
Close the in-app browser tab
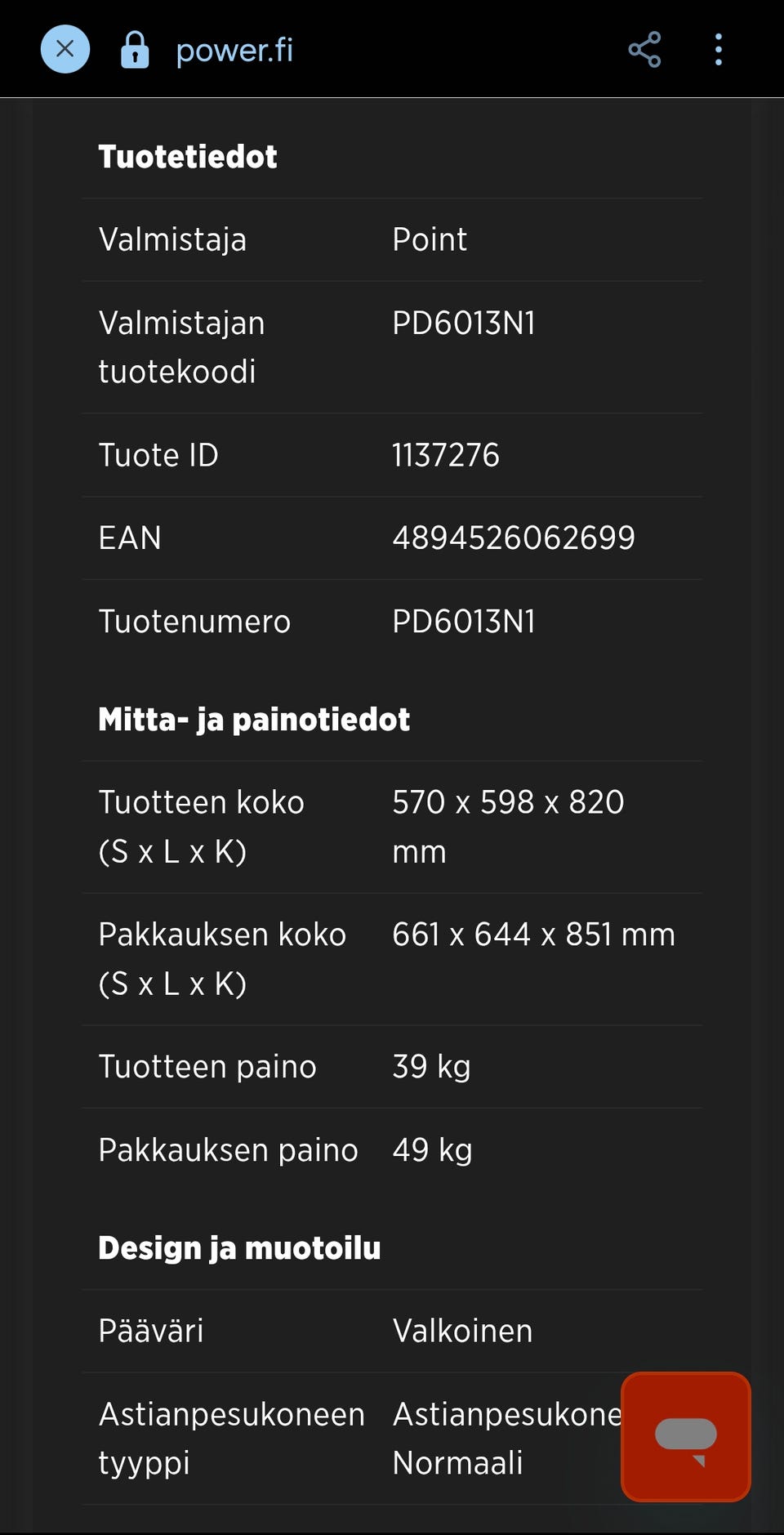[65, 50]
